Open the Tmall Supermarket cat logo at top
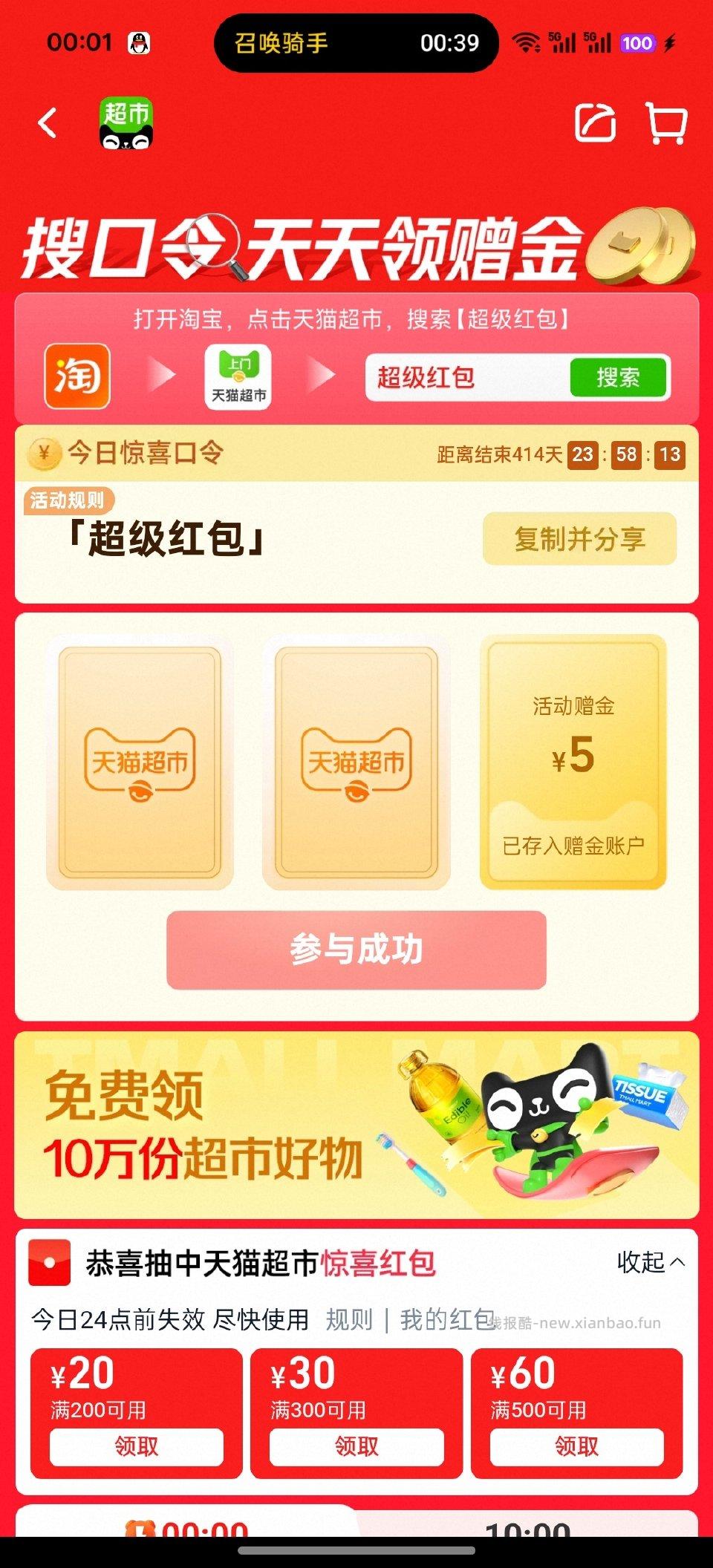This screenshot has width=713, height=1568. [x=126, y=125]
